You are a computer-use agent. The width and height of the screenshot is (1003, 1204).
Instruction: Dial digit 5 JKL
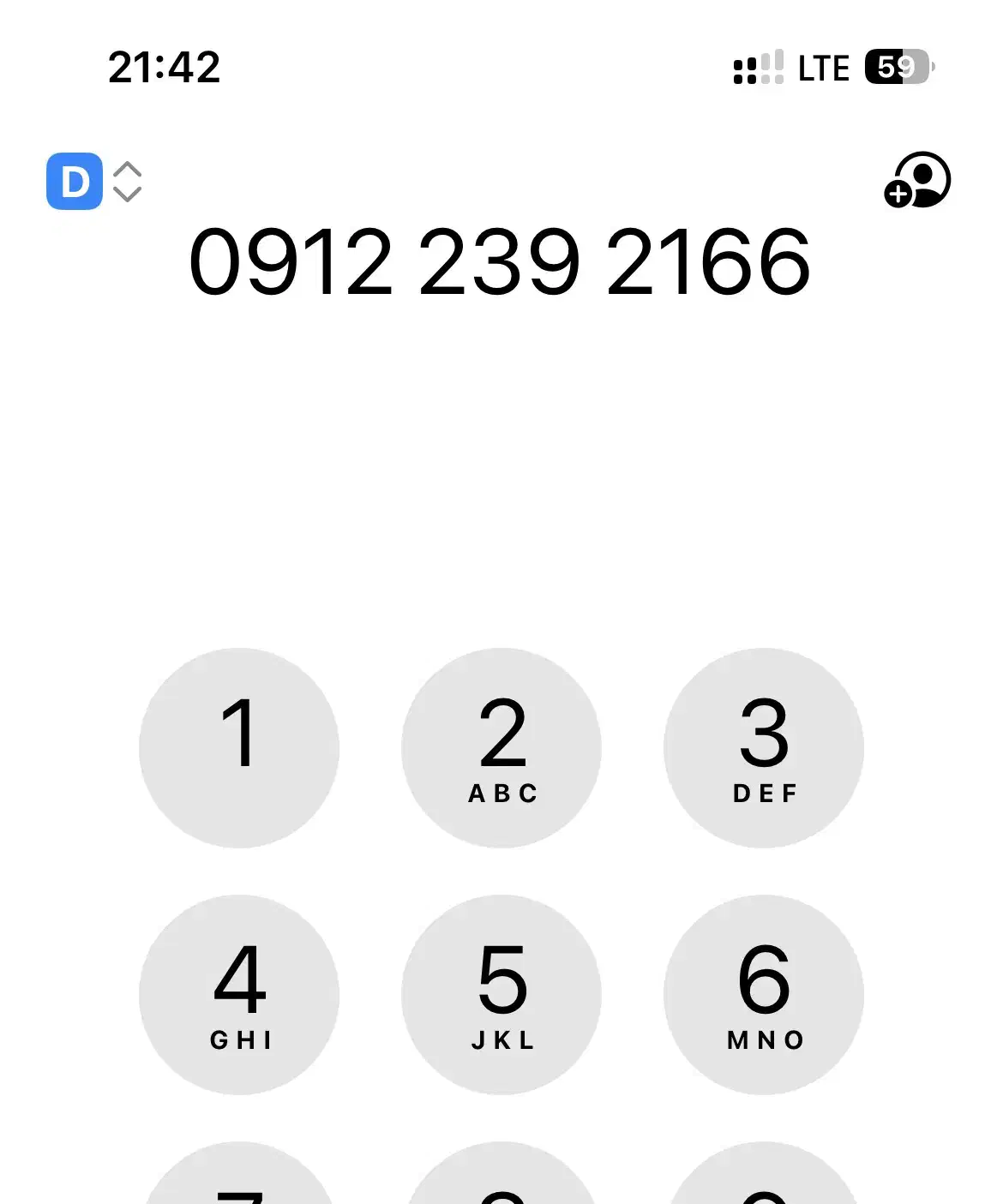pyautogui.click(x=501, y=995)
